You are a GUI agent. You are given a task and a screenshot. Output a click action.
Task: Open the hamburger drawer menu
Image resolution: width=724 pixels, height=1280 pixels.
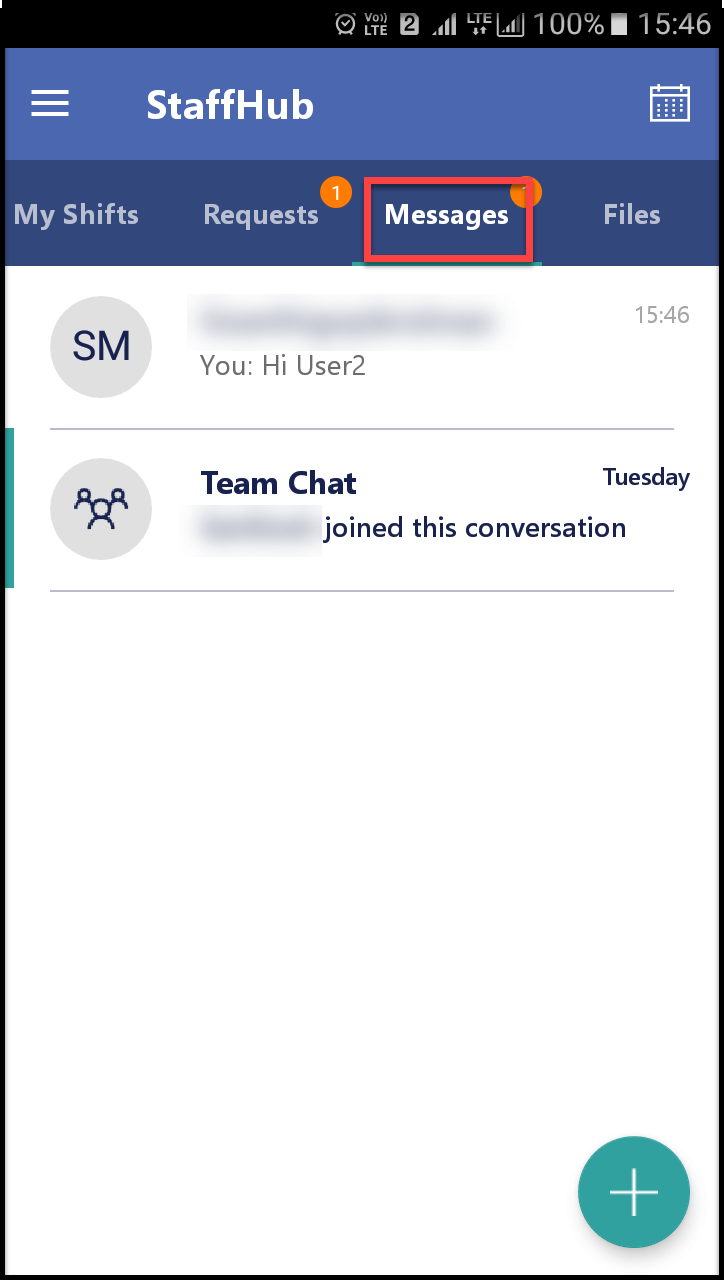coord(50,103)
